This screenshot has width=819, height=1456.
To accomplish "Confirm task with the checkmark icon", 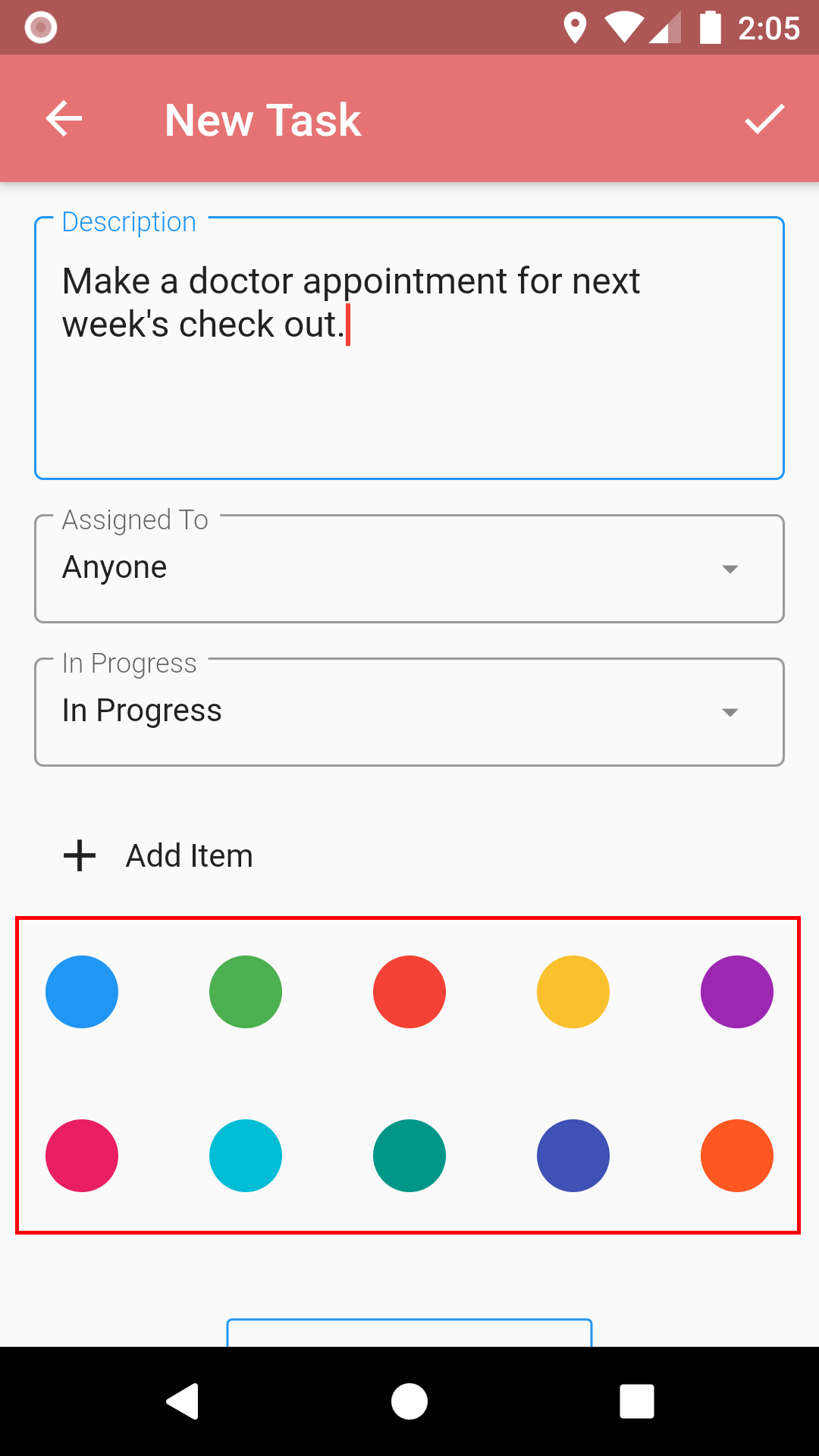I will click(764, 119).
